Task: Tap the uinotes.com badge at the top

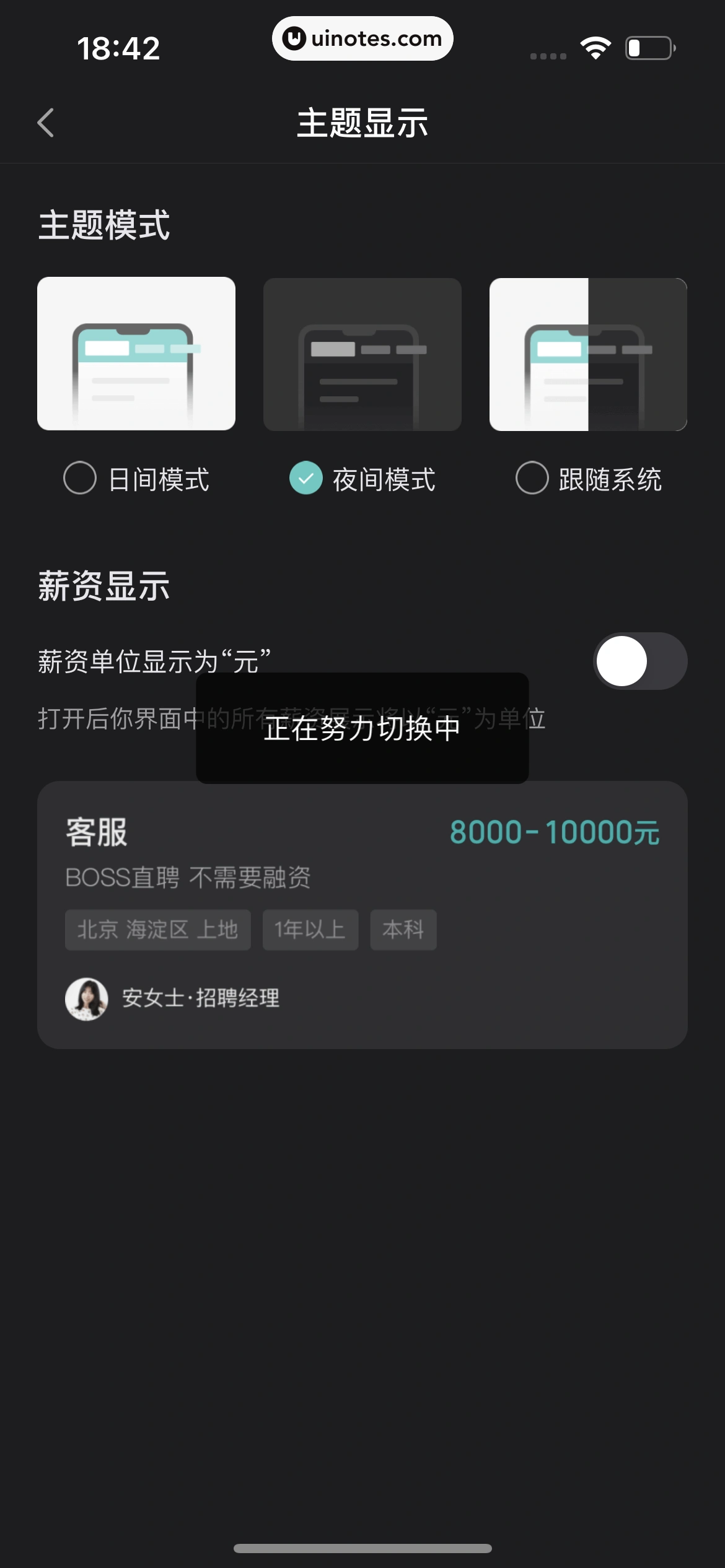Action: tap(362, 38)
